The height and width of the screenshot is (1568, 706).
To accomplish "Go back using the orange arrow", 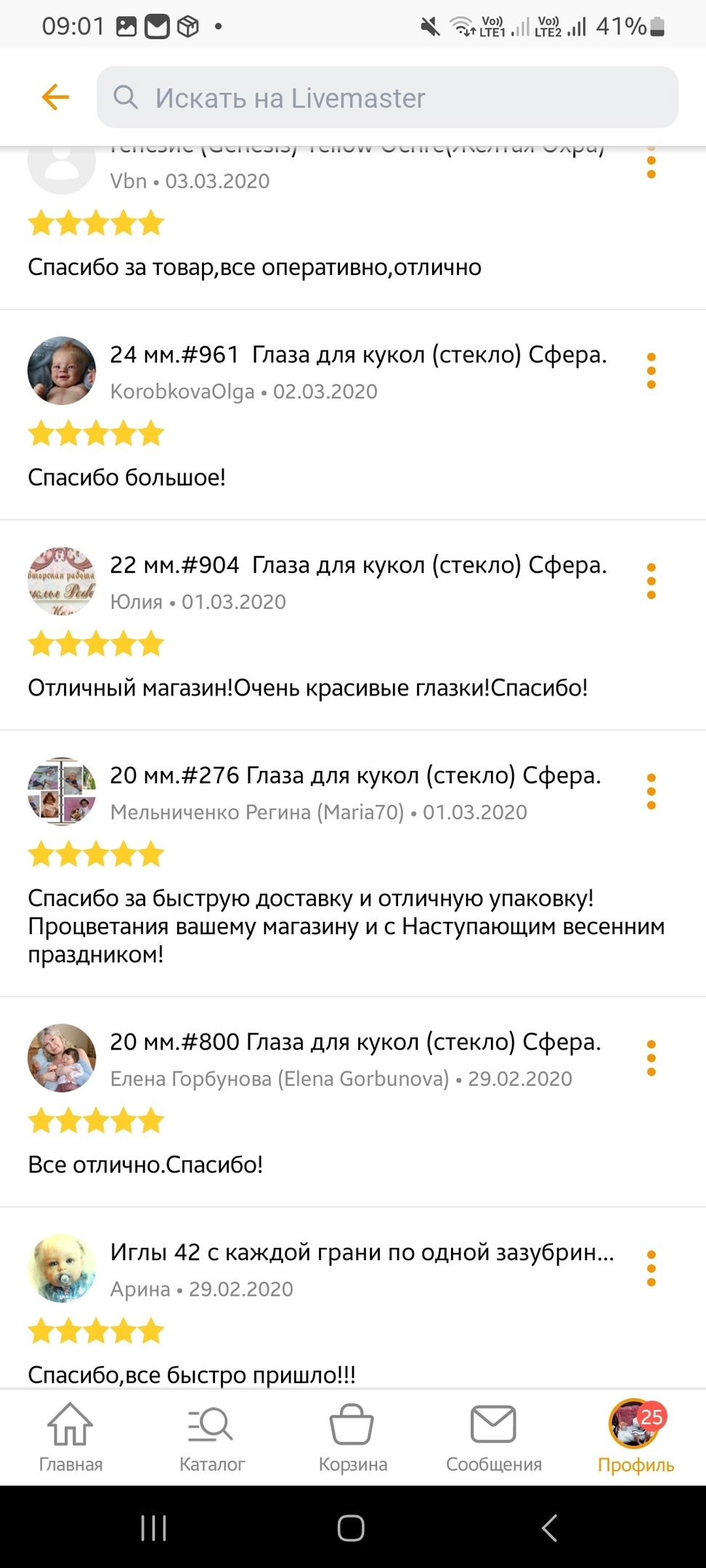I will pyautogui.click(x=55, y=97).
